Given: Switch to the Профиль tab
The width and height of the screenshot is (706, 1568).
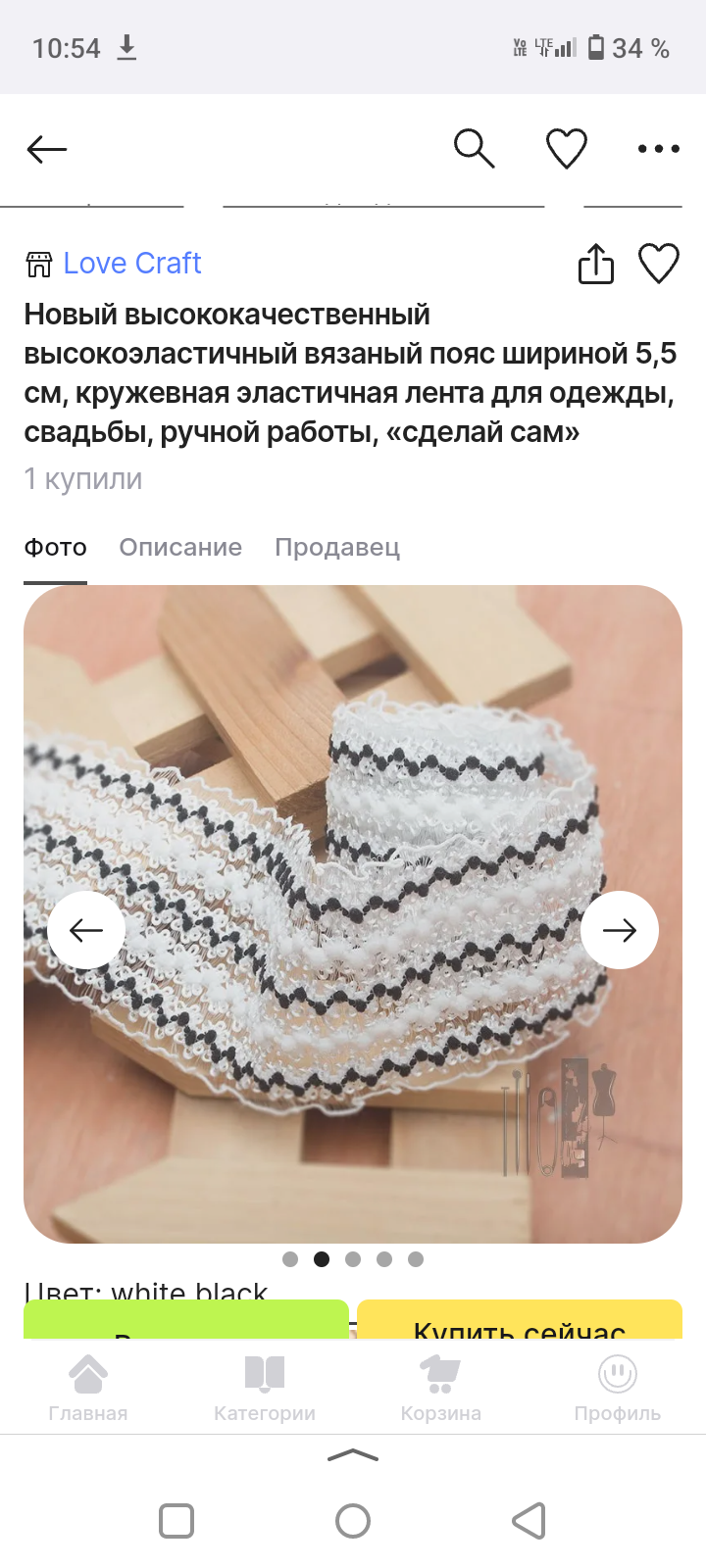Looking at the screenshot, I should (x=617, y=1388).
